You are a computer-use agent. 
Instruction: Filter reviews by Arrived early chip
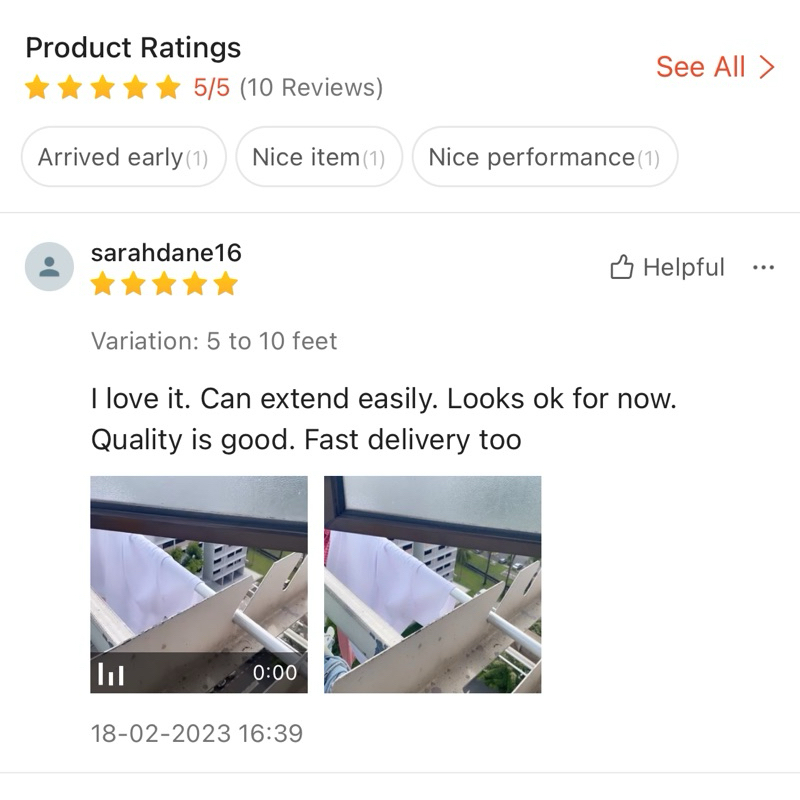(x=123, y=158)
